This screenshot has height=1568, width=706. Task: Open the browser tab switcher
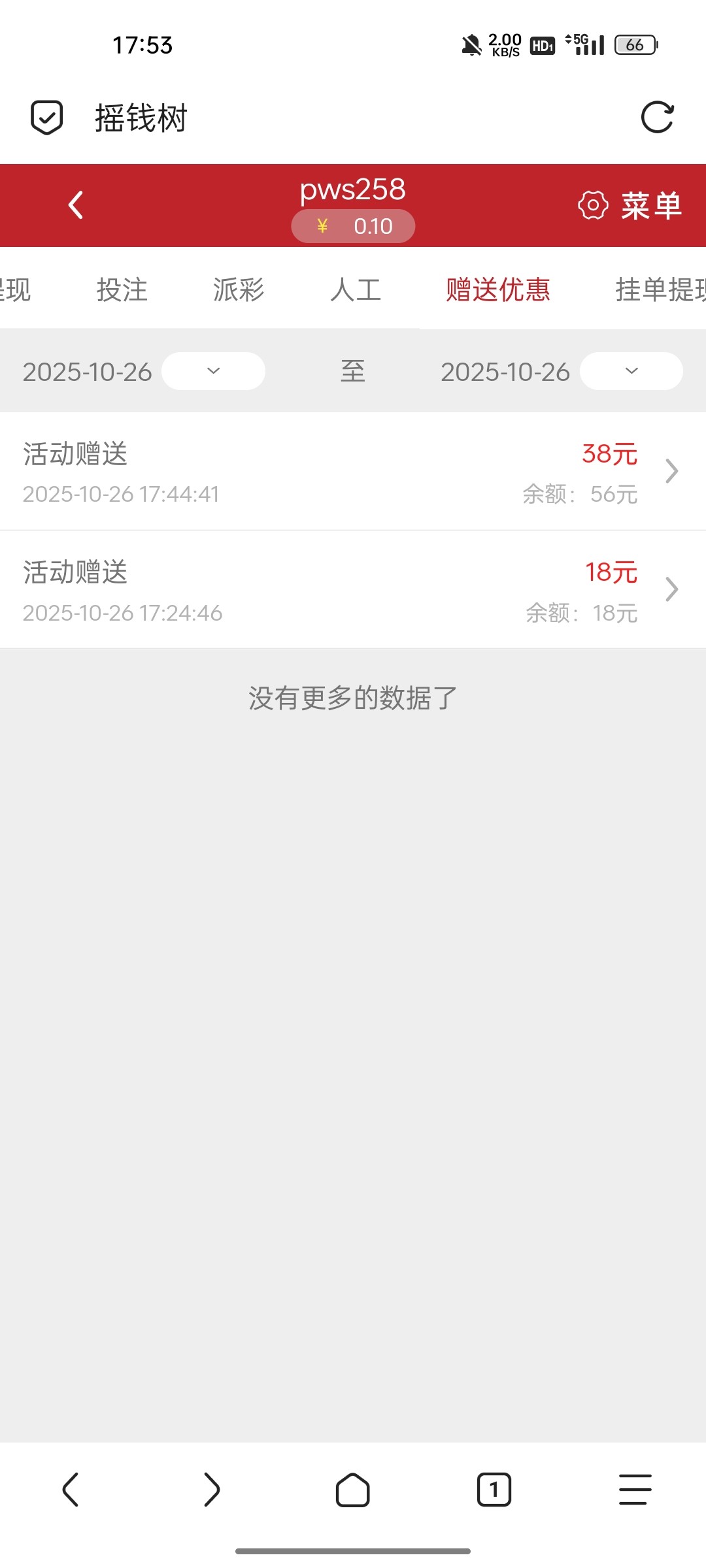pyautogui.click(x=494, y=1490)
